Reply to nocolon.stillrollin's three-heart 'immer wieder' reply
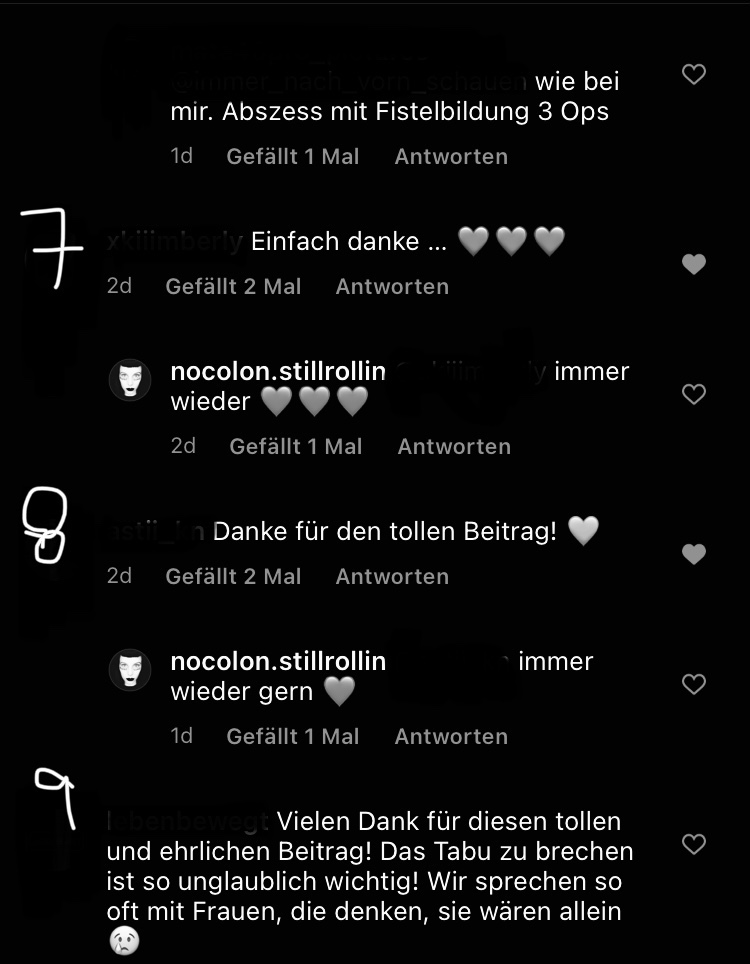 point(453,447)
